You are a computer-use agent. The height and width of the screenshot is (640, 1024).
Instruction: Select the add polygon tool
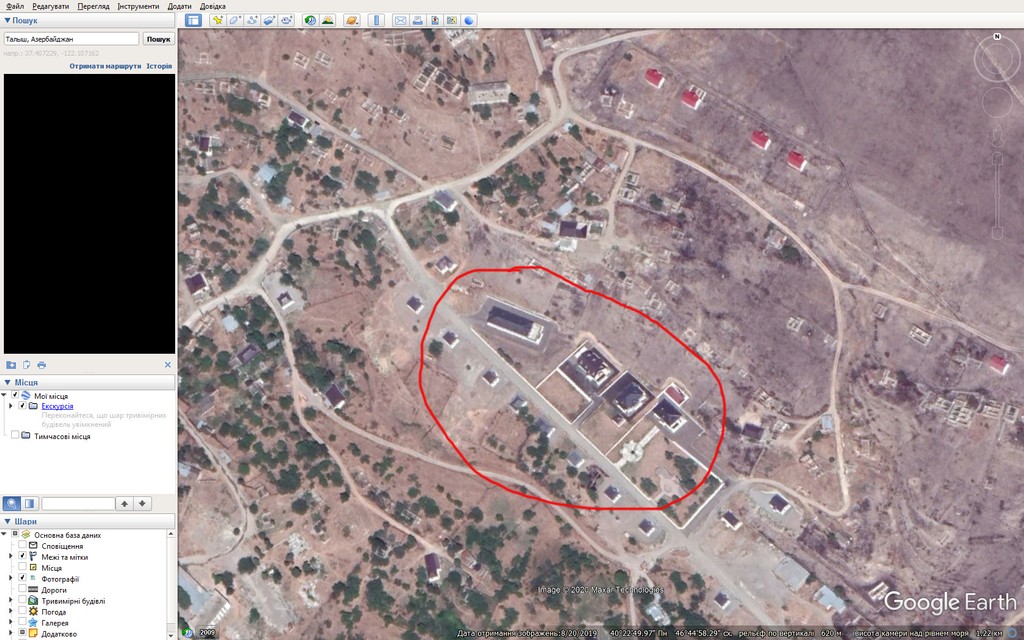click(234, 20)
